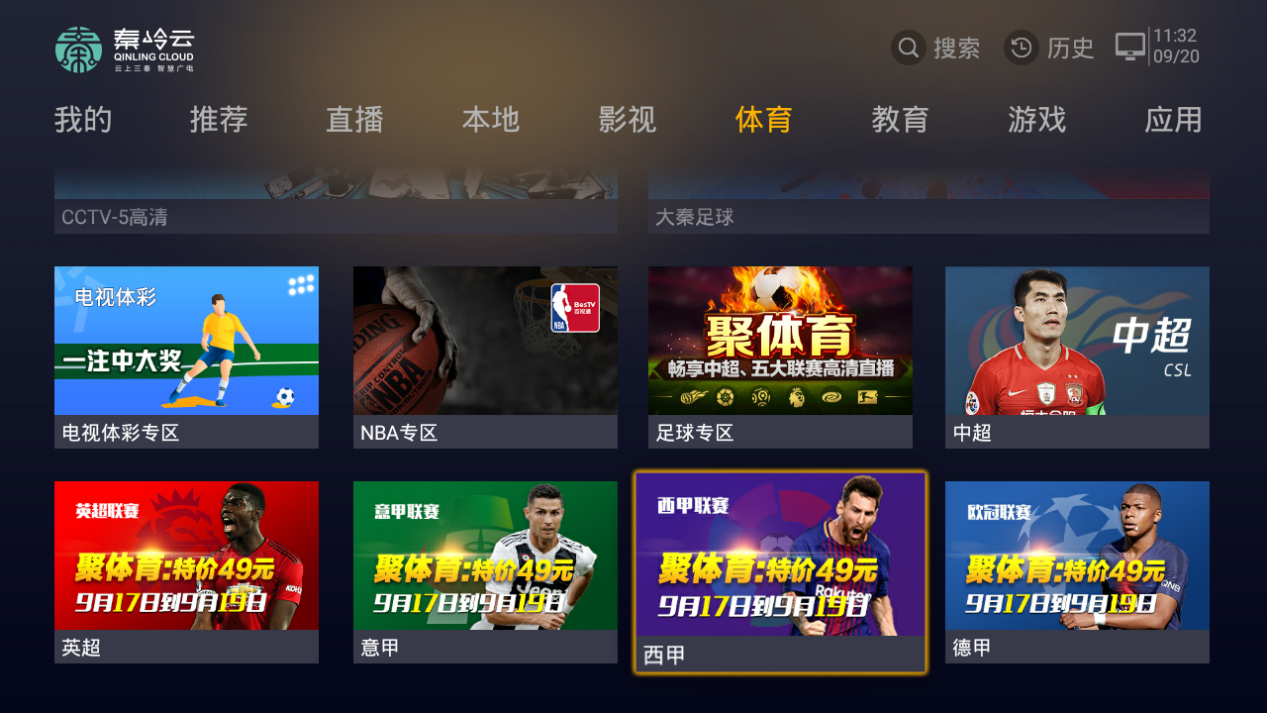The width and height of the screenshot is (1267, 713).
Task: Open the 搜索 search button
Action: pyautogui.click(x=937, y=48)
